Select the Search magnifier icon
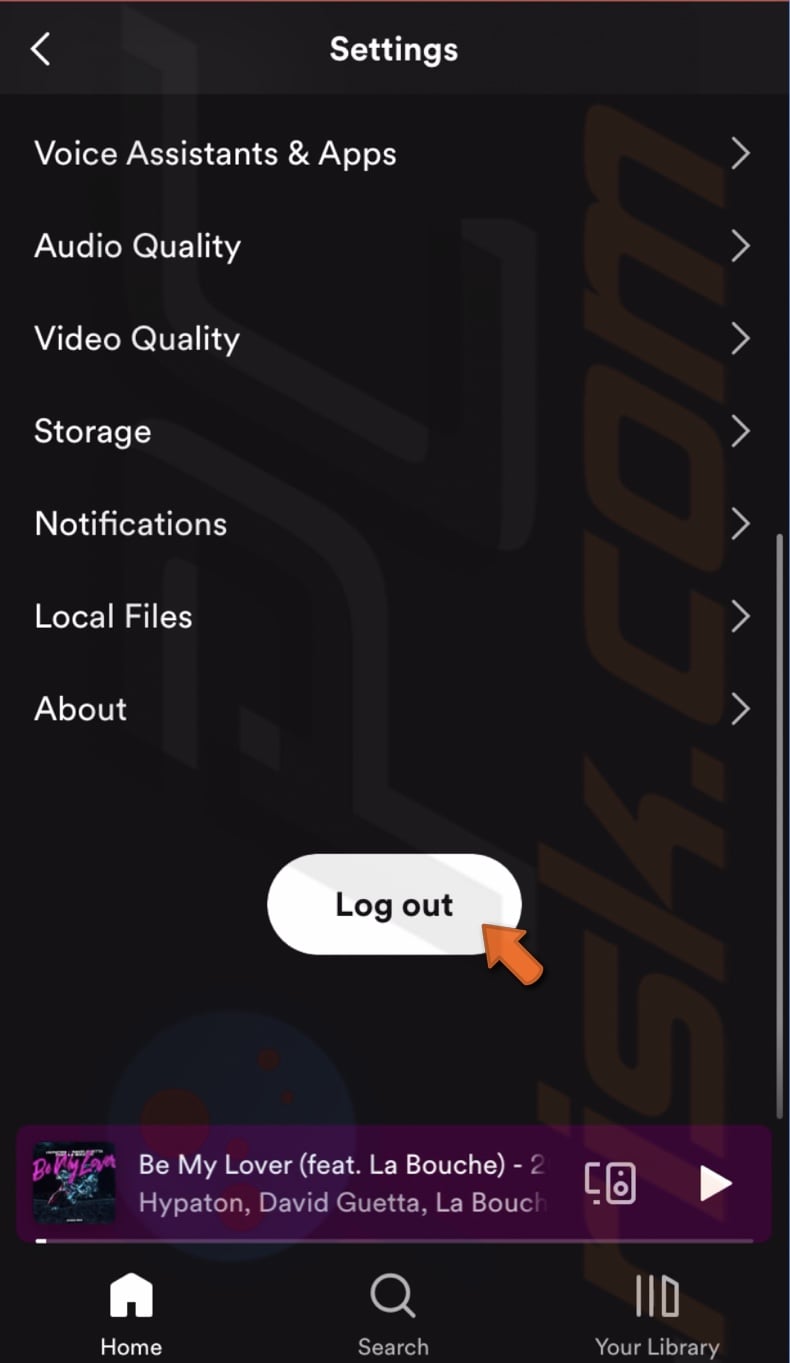 tap(391, 1295)
